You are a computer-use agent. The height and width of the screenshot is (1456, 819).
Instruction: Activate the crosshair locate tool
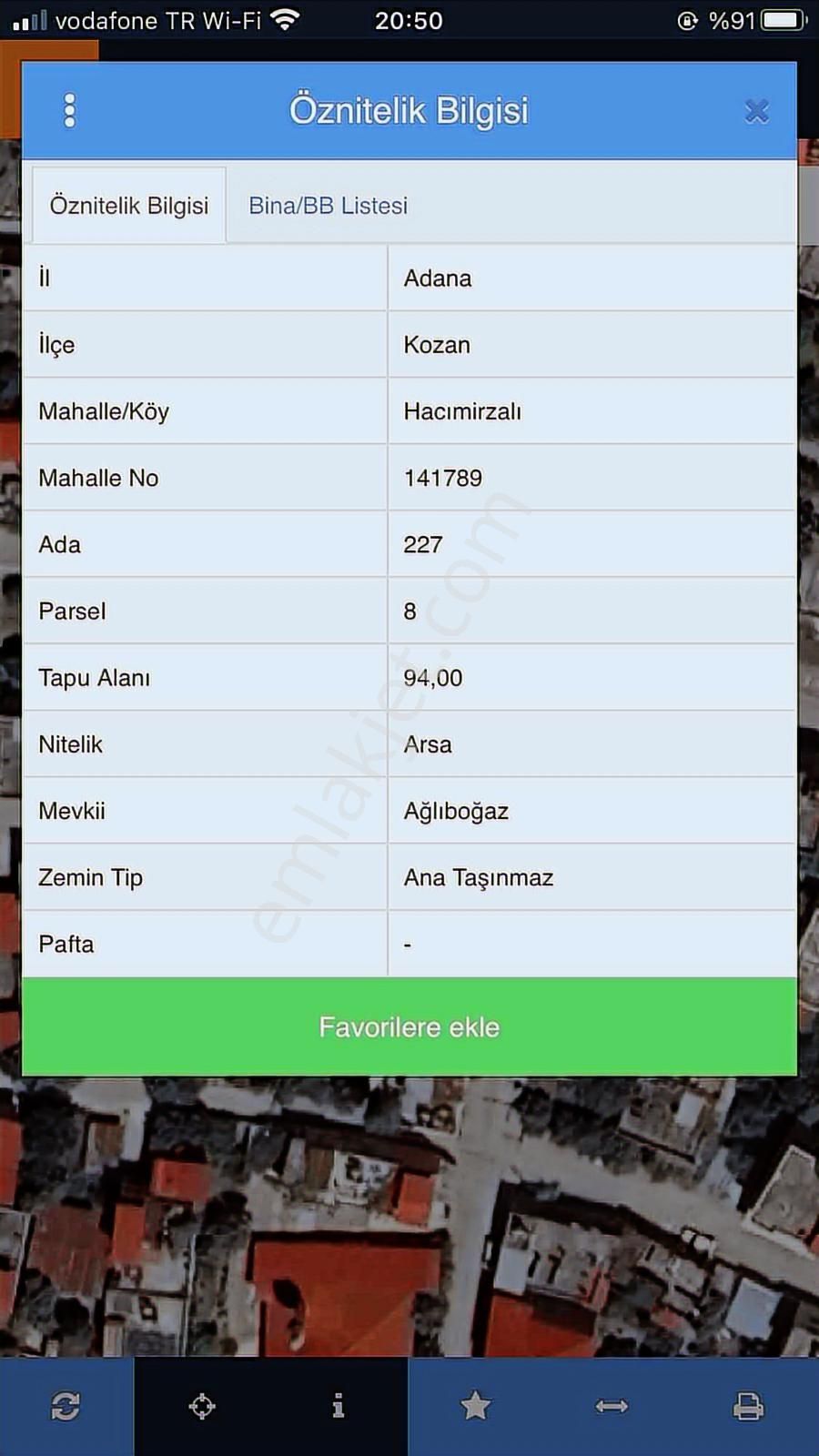(202, 1406)
